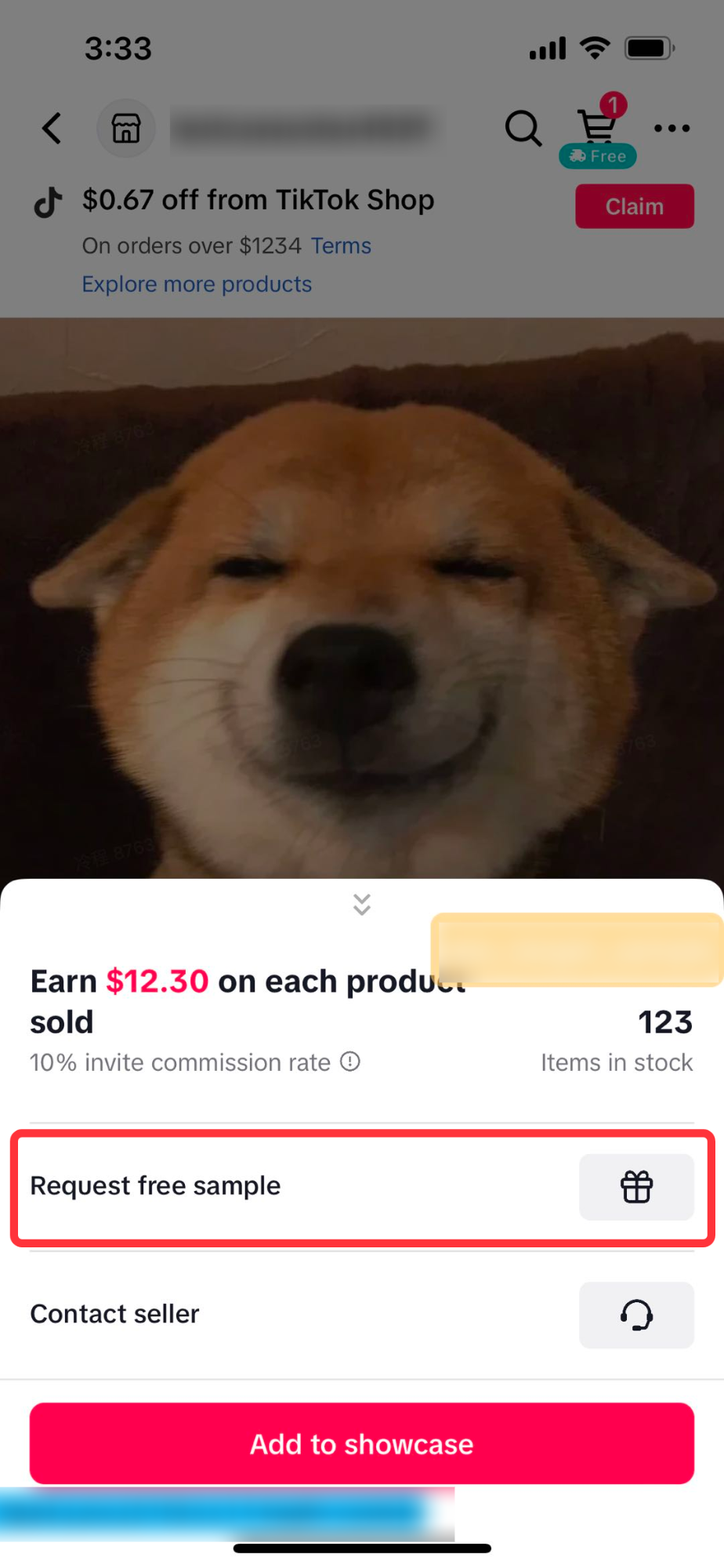Request a free sample

click(x=635, y=1187)
